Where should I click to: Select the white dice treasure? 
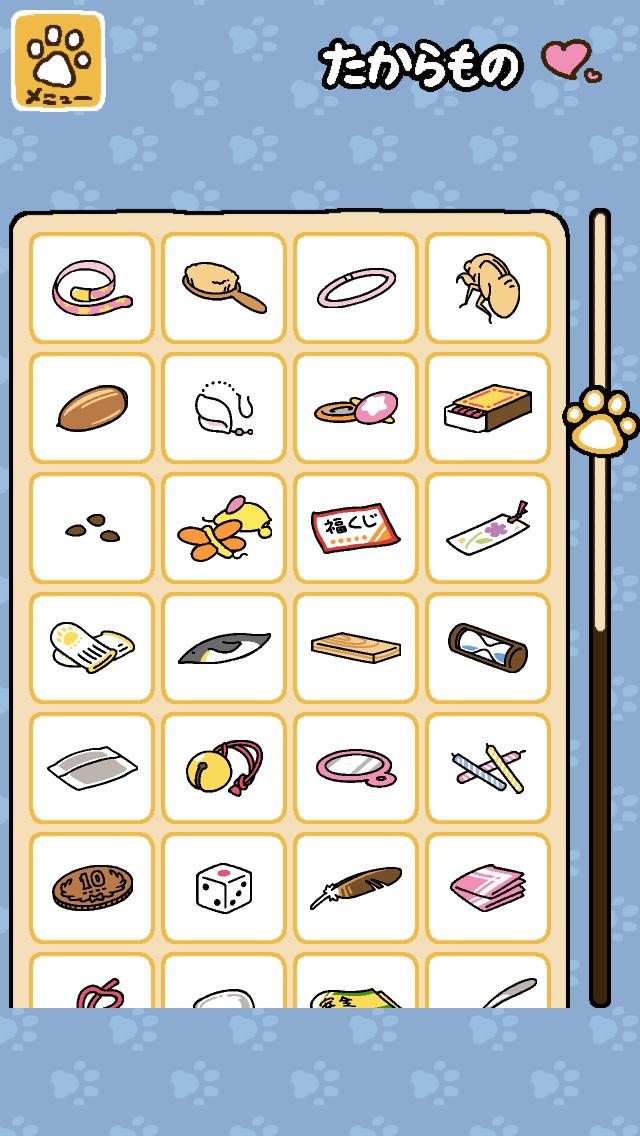(x=224, y=888)
